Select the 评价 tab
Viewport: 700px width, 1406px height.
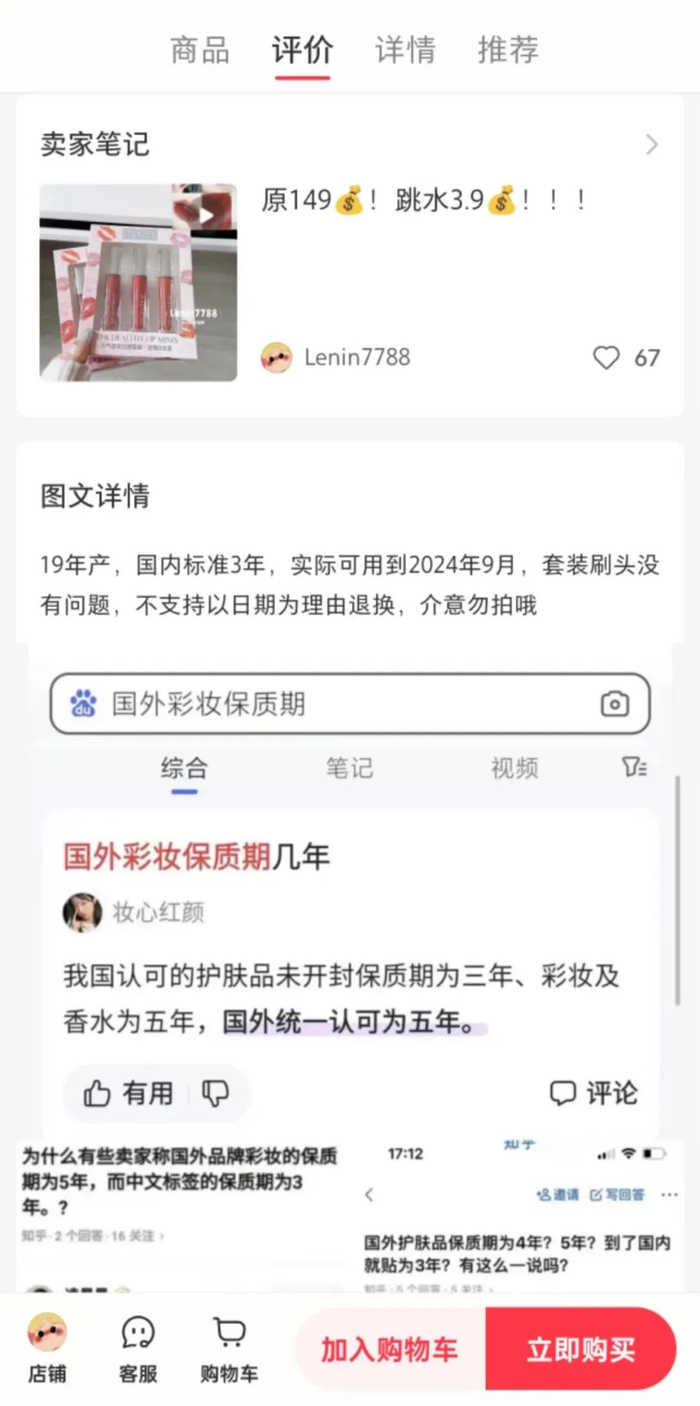[x=302, y=49]
